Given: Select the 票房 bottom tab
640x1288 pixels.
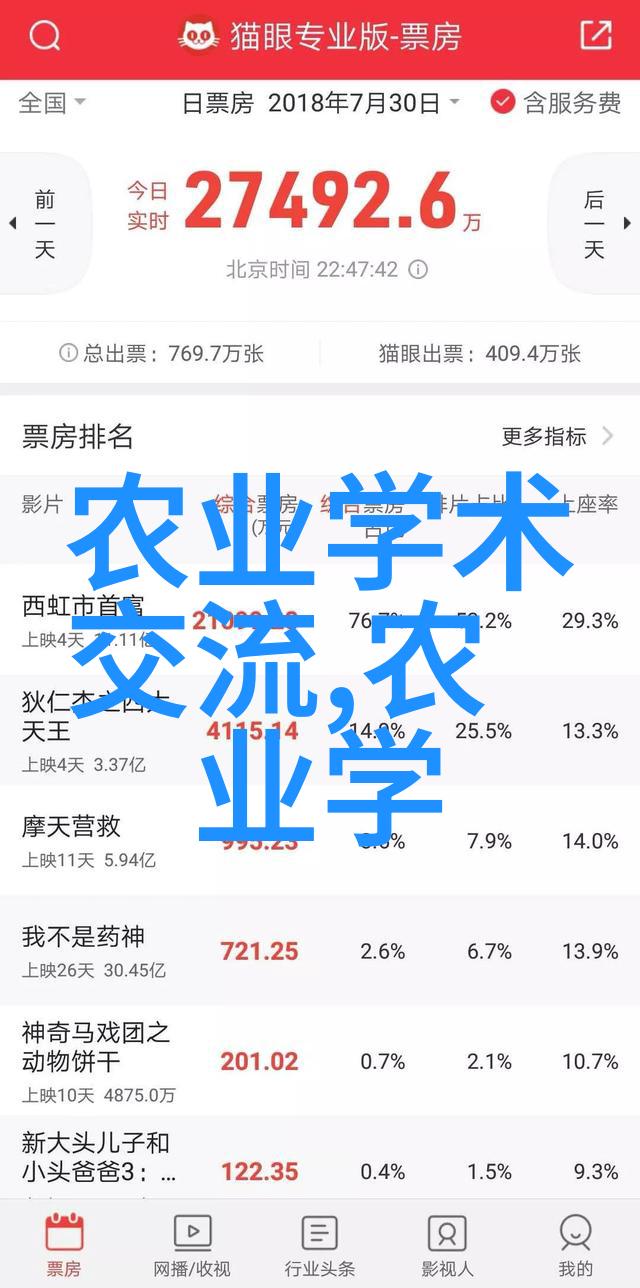Looking at the screenshot, I should (x=64, y=1244).
